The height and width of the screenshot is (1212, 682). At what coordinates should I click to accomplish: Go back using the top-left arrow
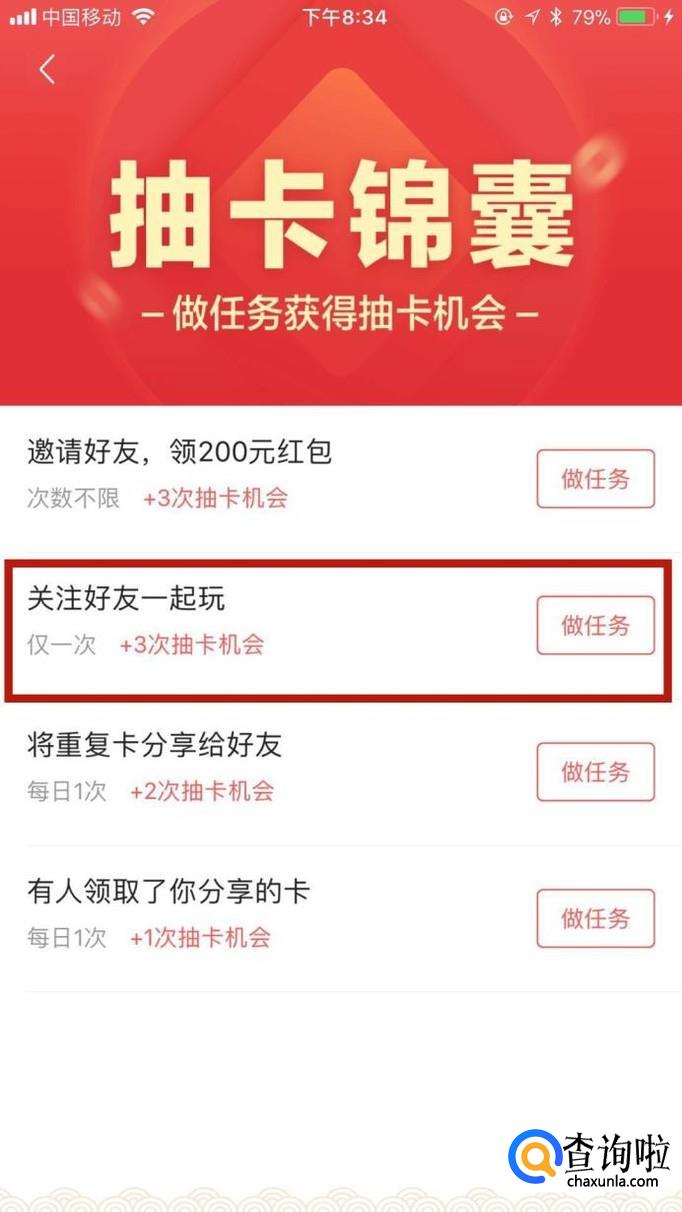point(46,69)
